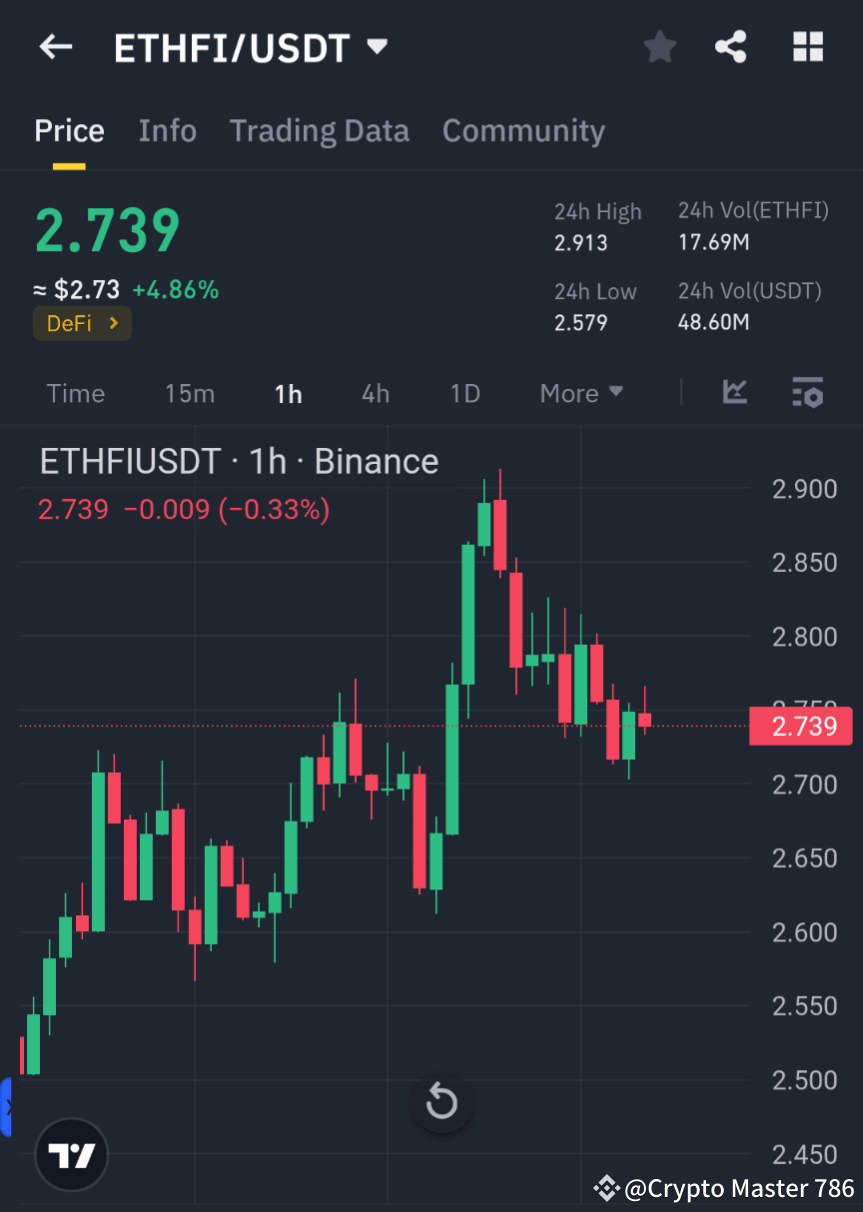Open the indicator settings icon beside chart styles
863x1212 pixels.
(807, 393)
